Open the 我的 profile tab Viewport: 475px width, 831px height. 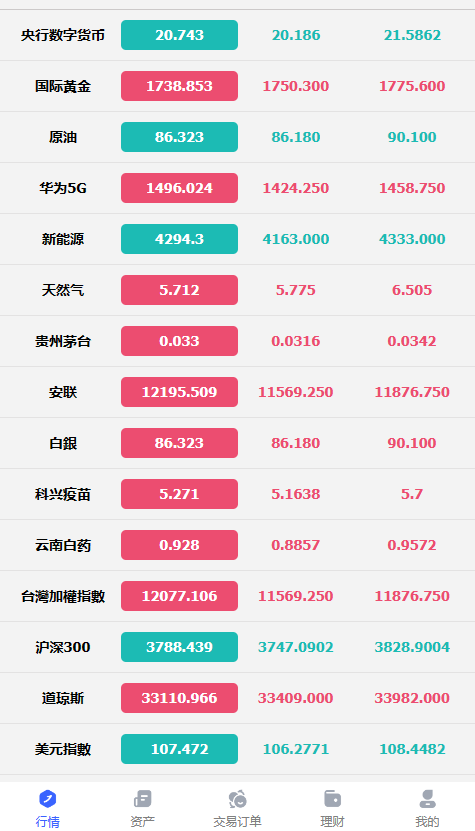(x=427, y=808)
